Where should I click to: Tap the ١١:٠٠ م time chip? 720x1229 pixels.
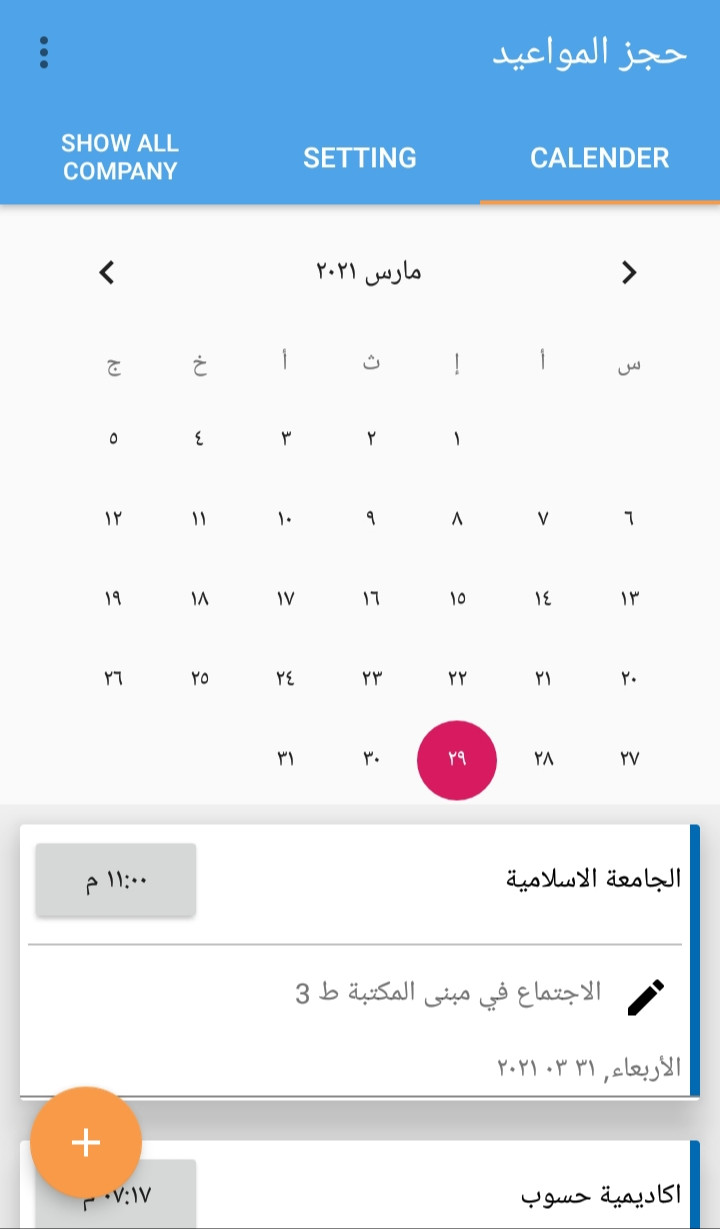click(x=115, y=878)
